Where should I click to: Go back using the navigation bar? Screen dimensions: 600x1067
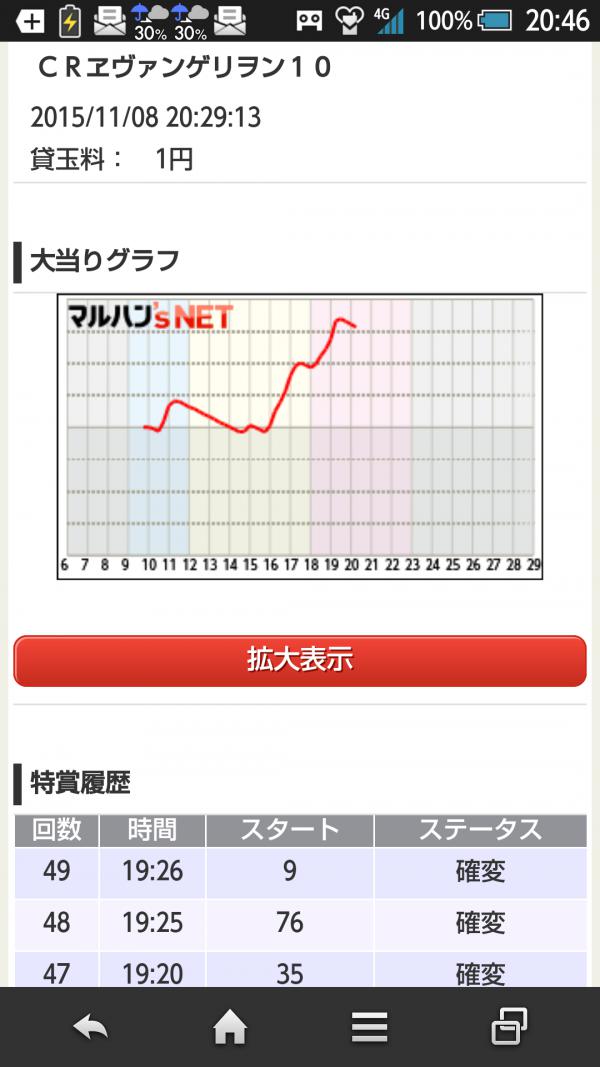(x=91, y=1027)
